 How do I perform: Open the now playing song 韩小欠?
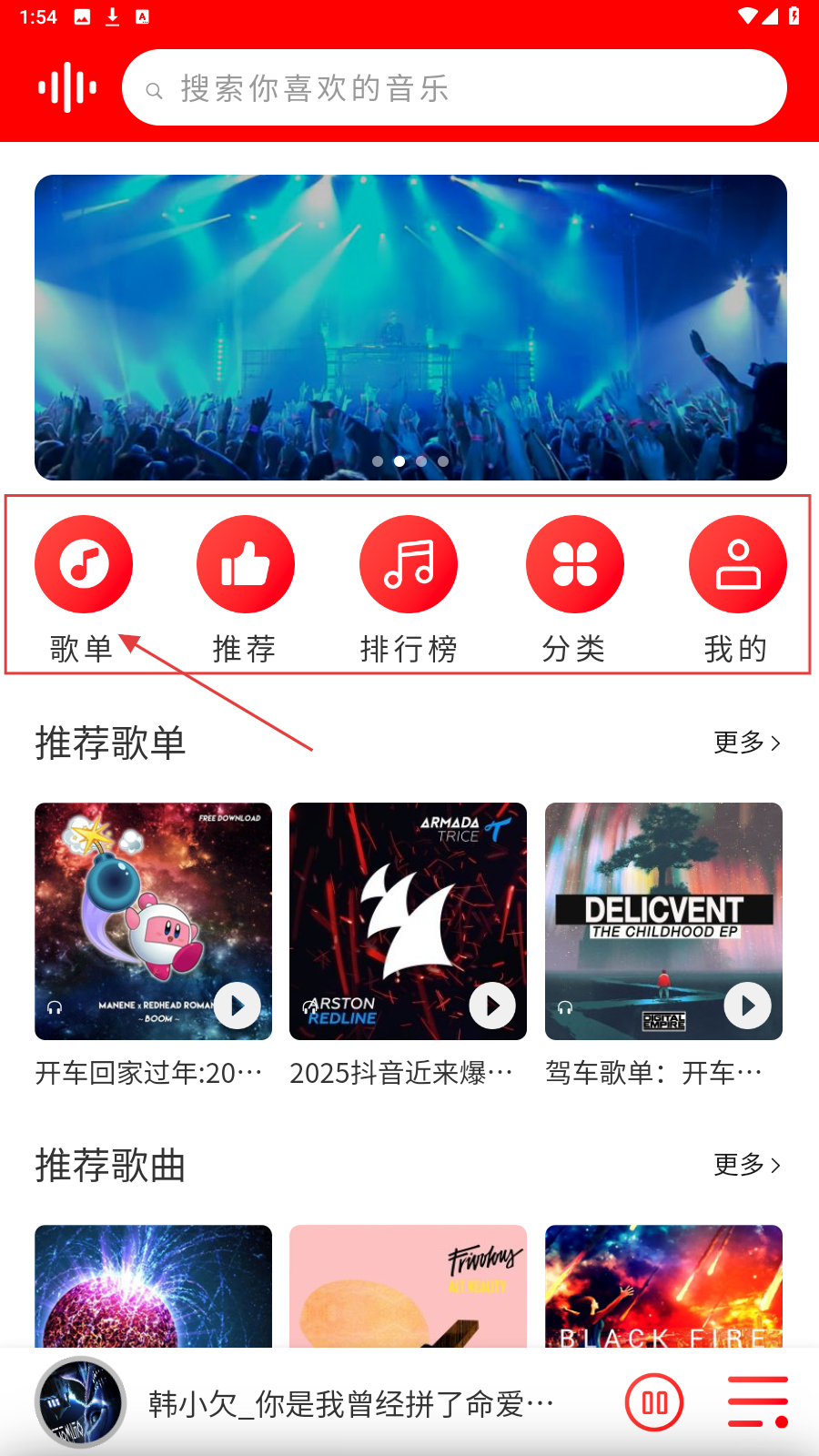click(350, 1403)
